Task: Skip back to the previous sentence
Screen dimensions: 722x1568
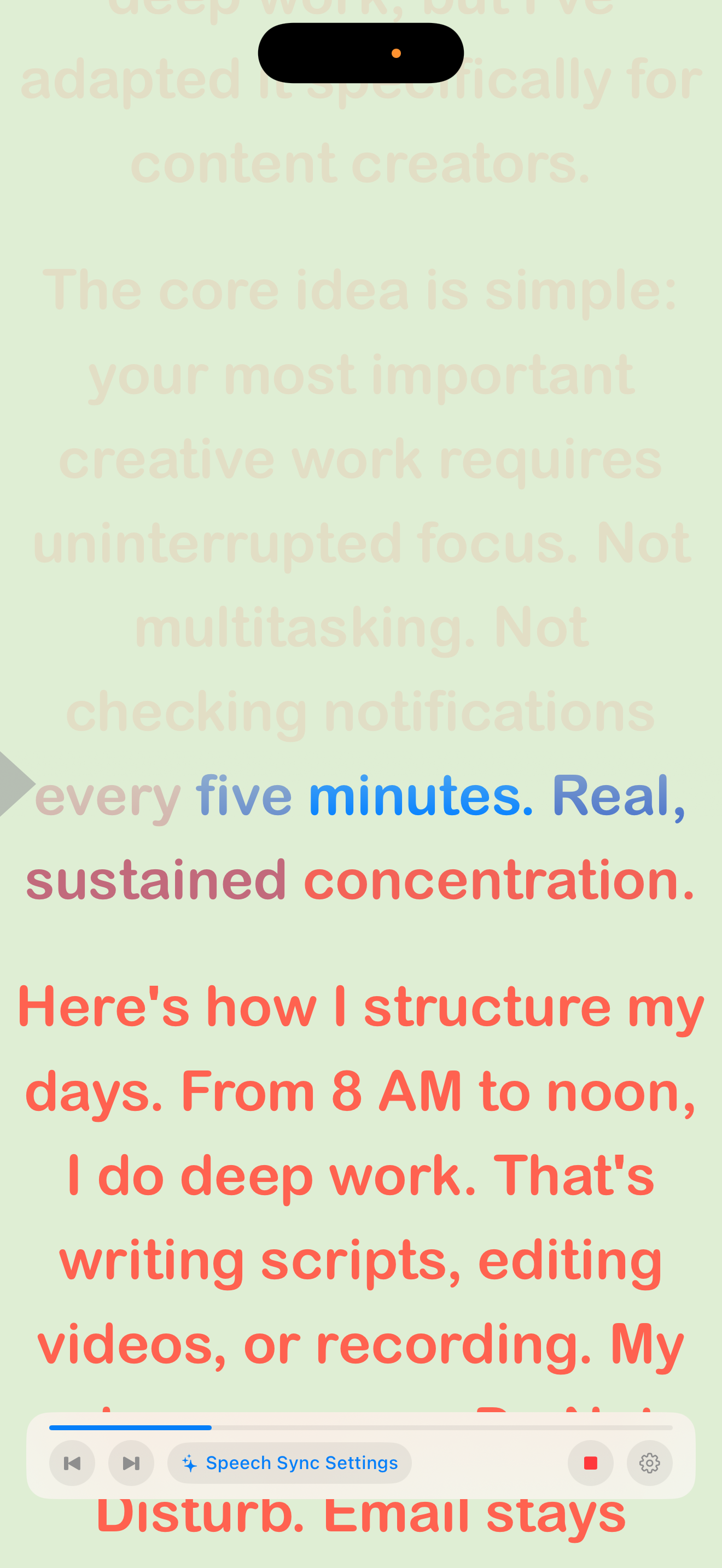Action: click(x=72, y=1464)
